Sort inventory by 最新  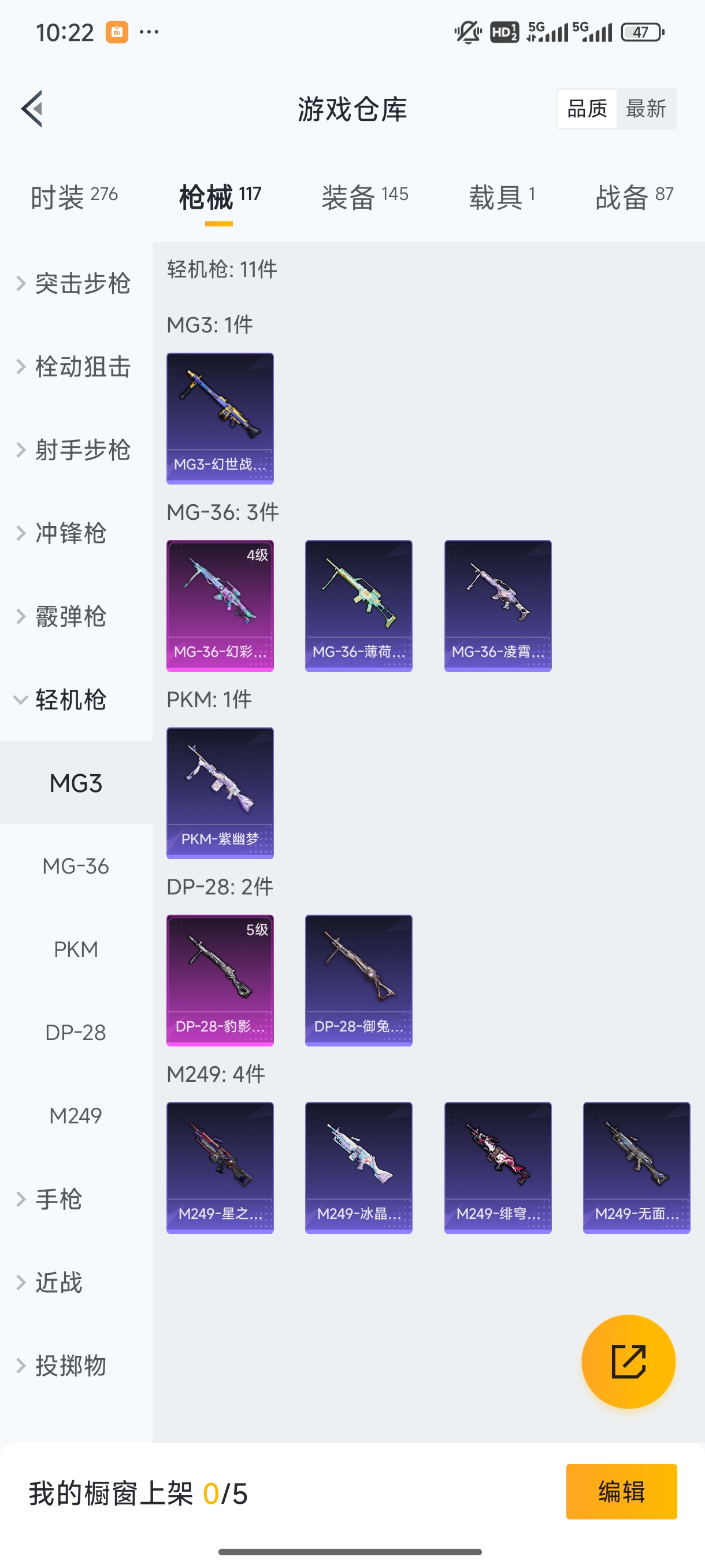point(645,109)
